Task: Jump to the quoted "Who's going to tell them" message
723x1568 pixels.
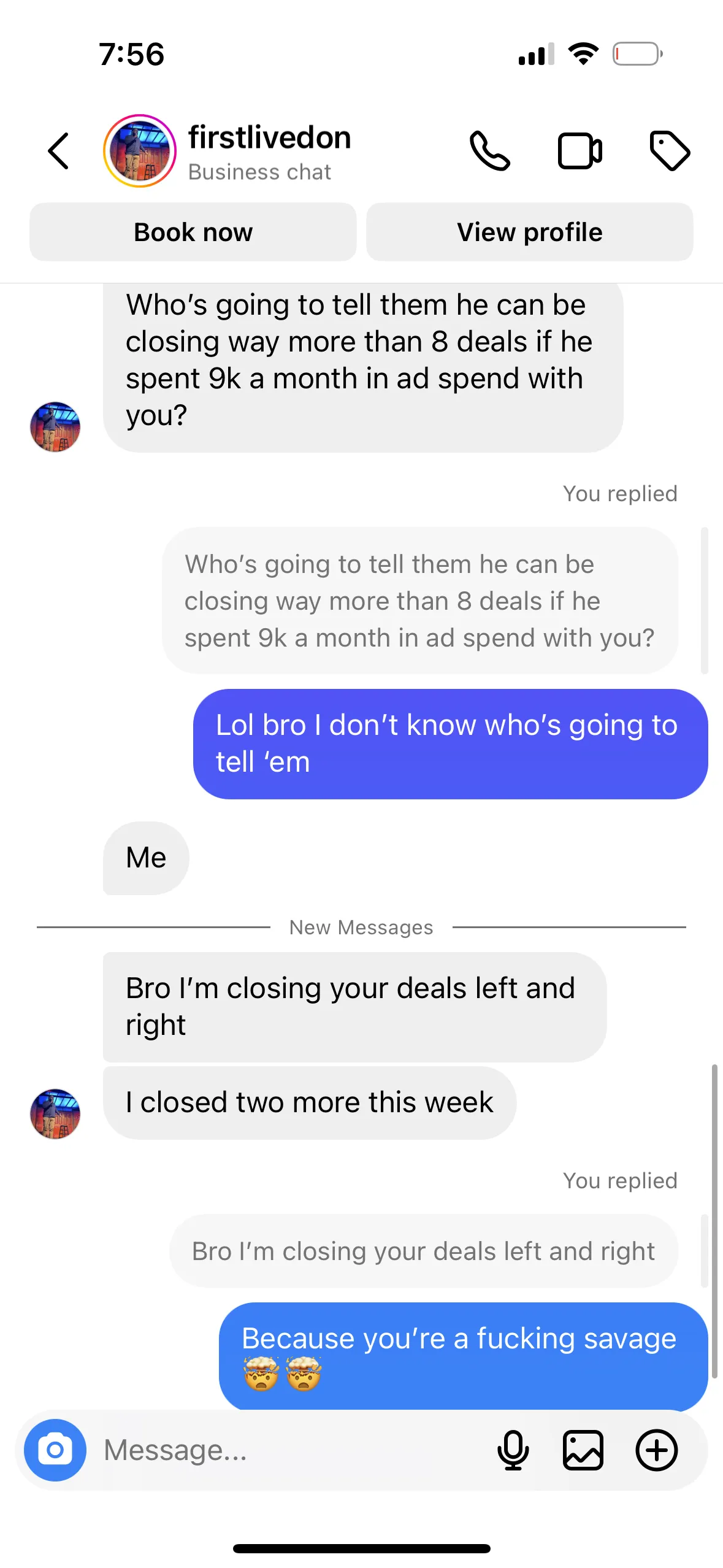Action: click(420, 601)
